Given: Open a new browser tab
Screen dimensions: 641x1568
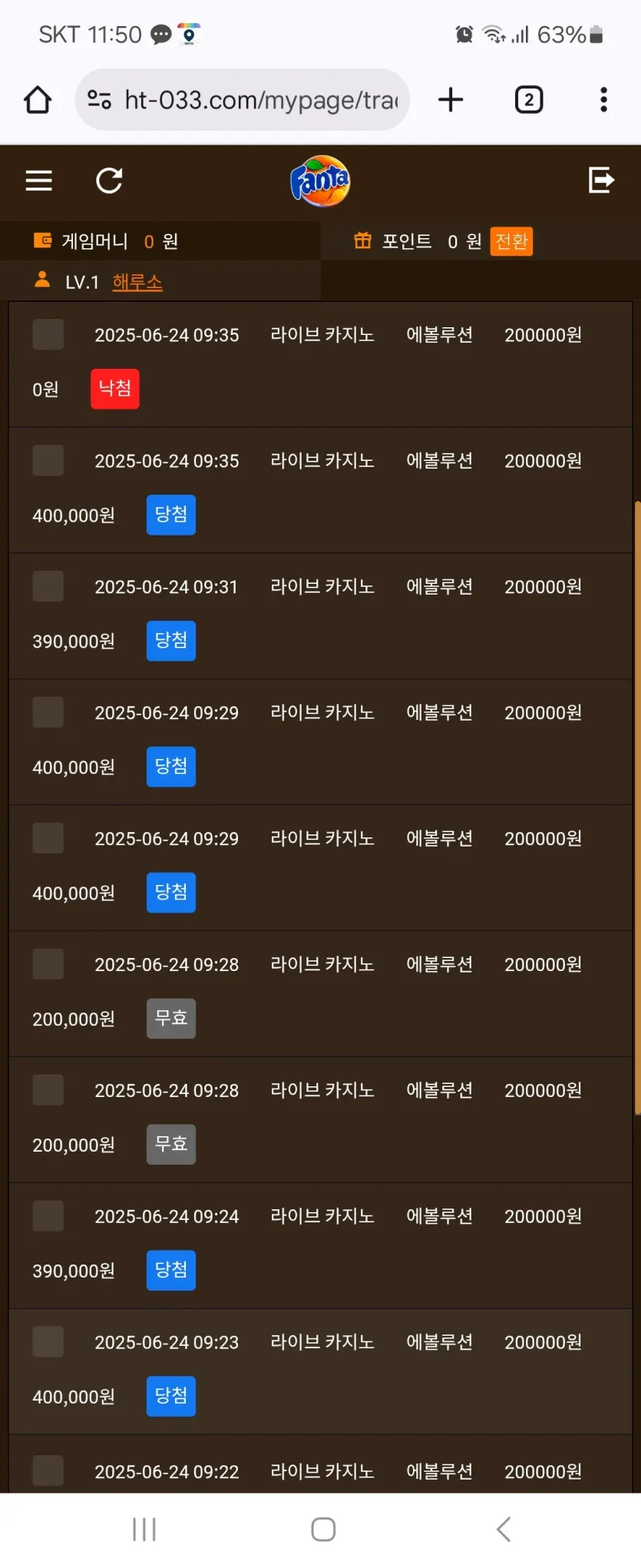Looking at the screenshot, I should pyautogui.click(x=451, y=100).
